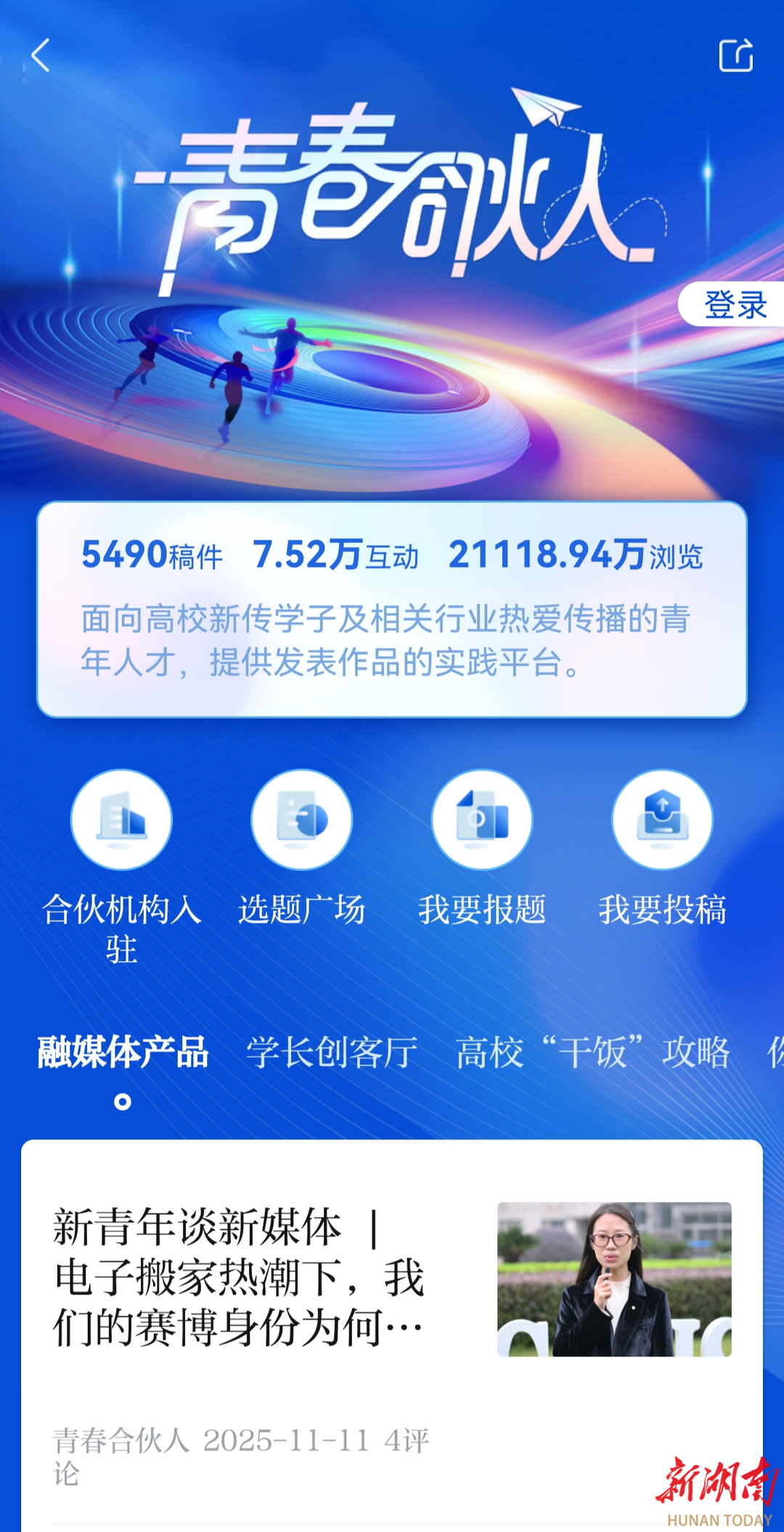Switch to the 高校“干饭”攻略 tab

(592, 1052)
